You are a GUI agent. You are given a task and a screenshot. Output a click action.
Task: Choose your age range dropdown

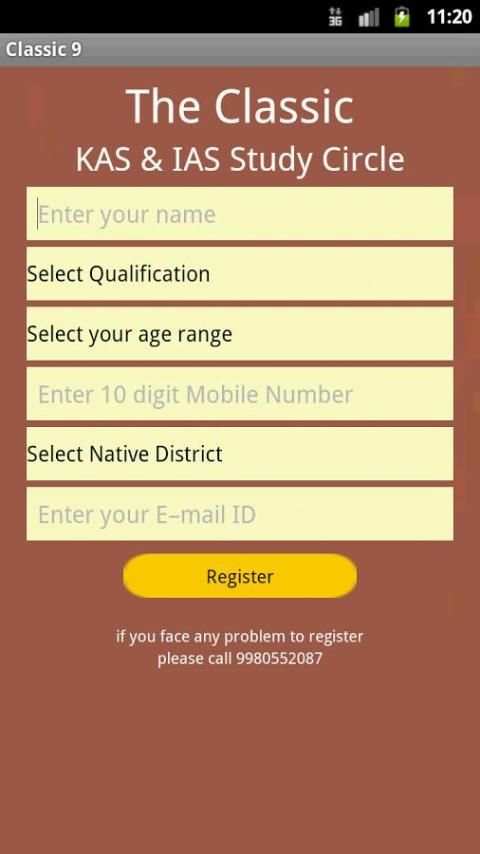tap(240, 333)
